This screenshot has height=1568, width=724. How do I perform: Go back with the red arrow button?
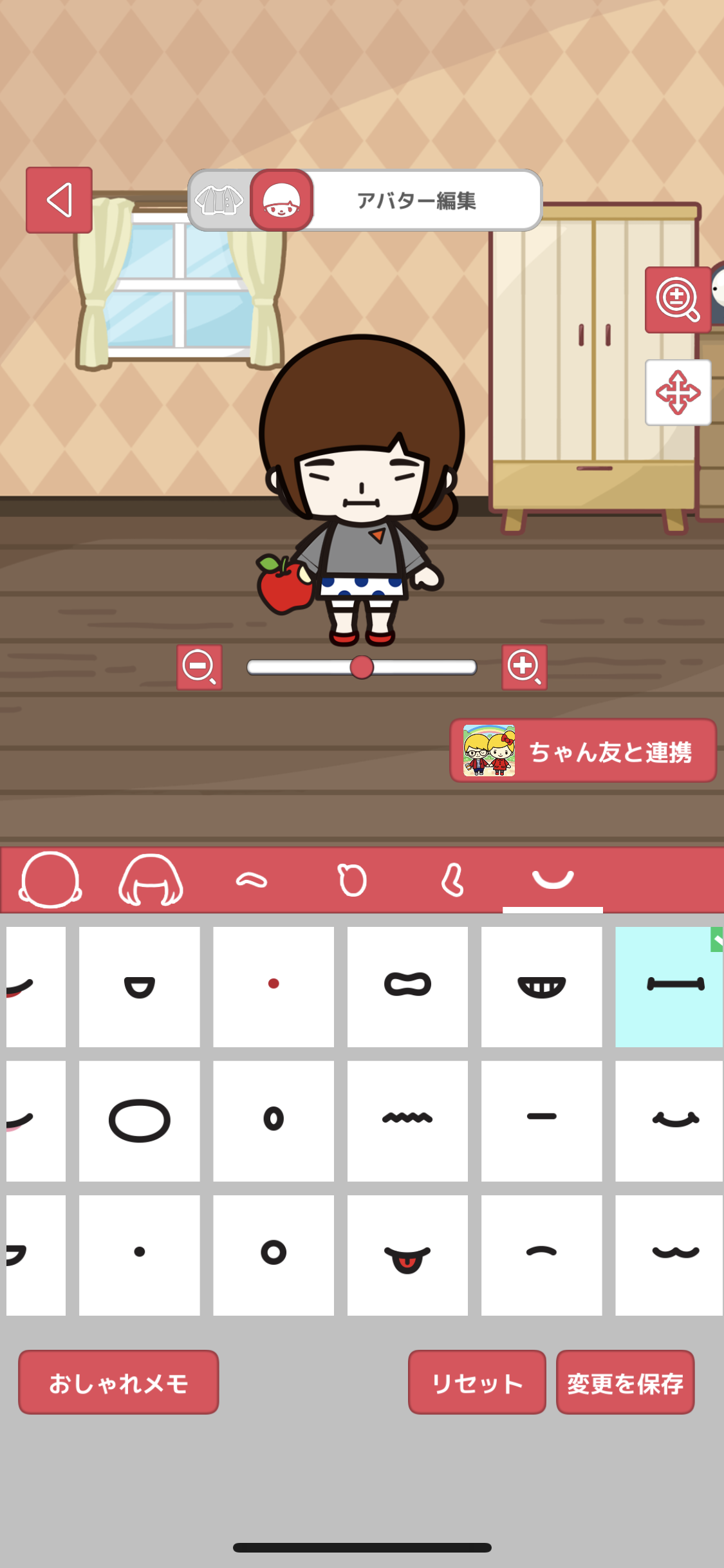tap(59, 200)
